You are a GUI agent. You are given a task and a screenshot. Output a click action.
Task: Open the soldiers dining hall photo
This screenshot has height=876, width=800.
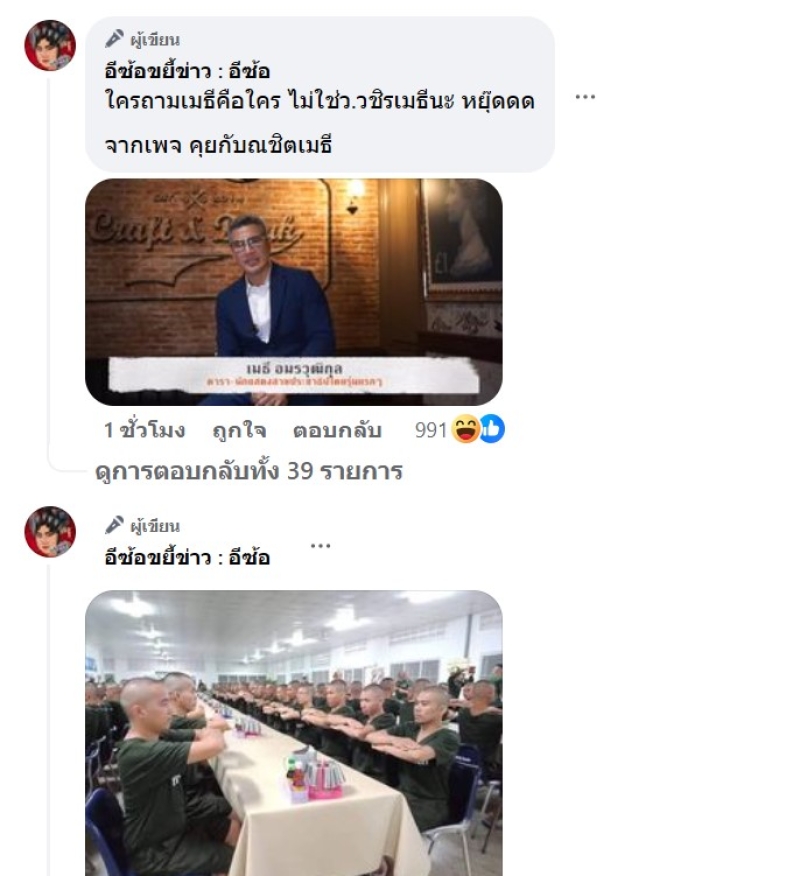293,732
